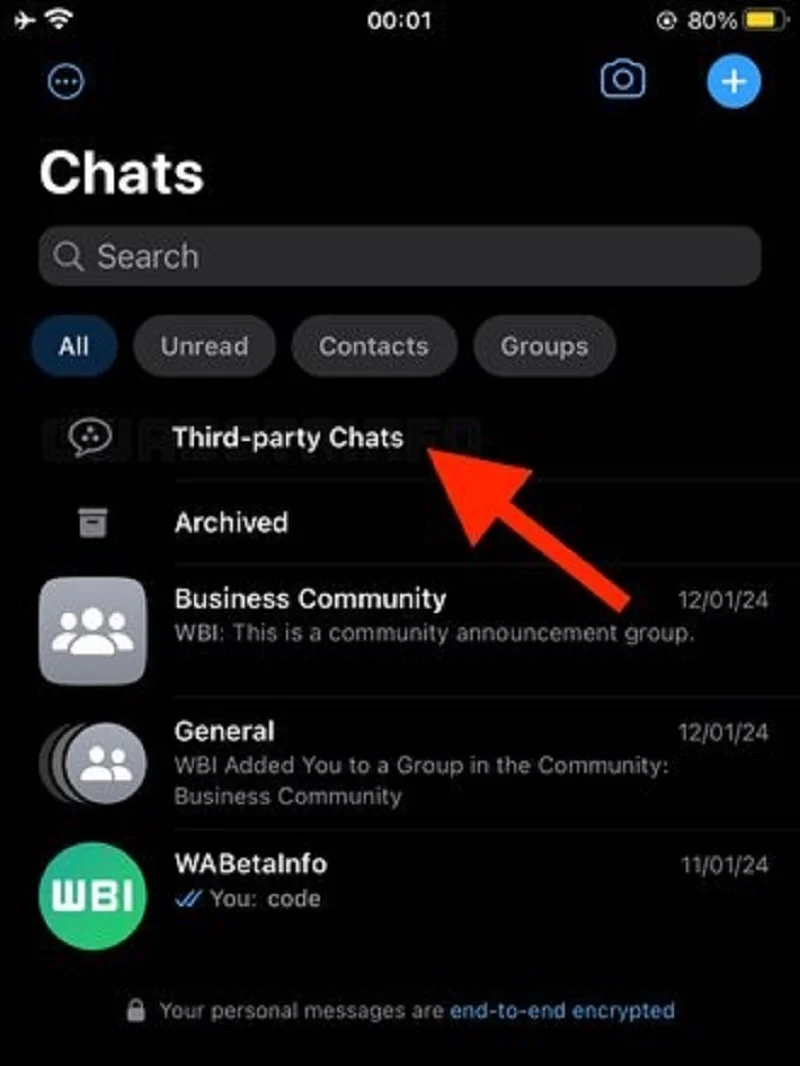800x1066 pixels.
Task: Tap inside the Search field
Action: tap(300, 256)
